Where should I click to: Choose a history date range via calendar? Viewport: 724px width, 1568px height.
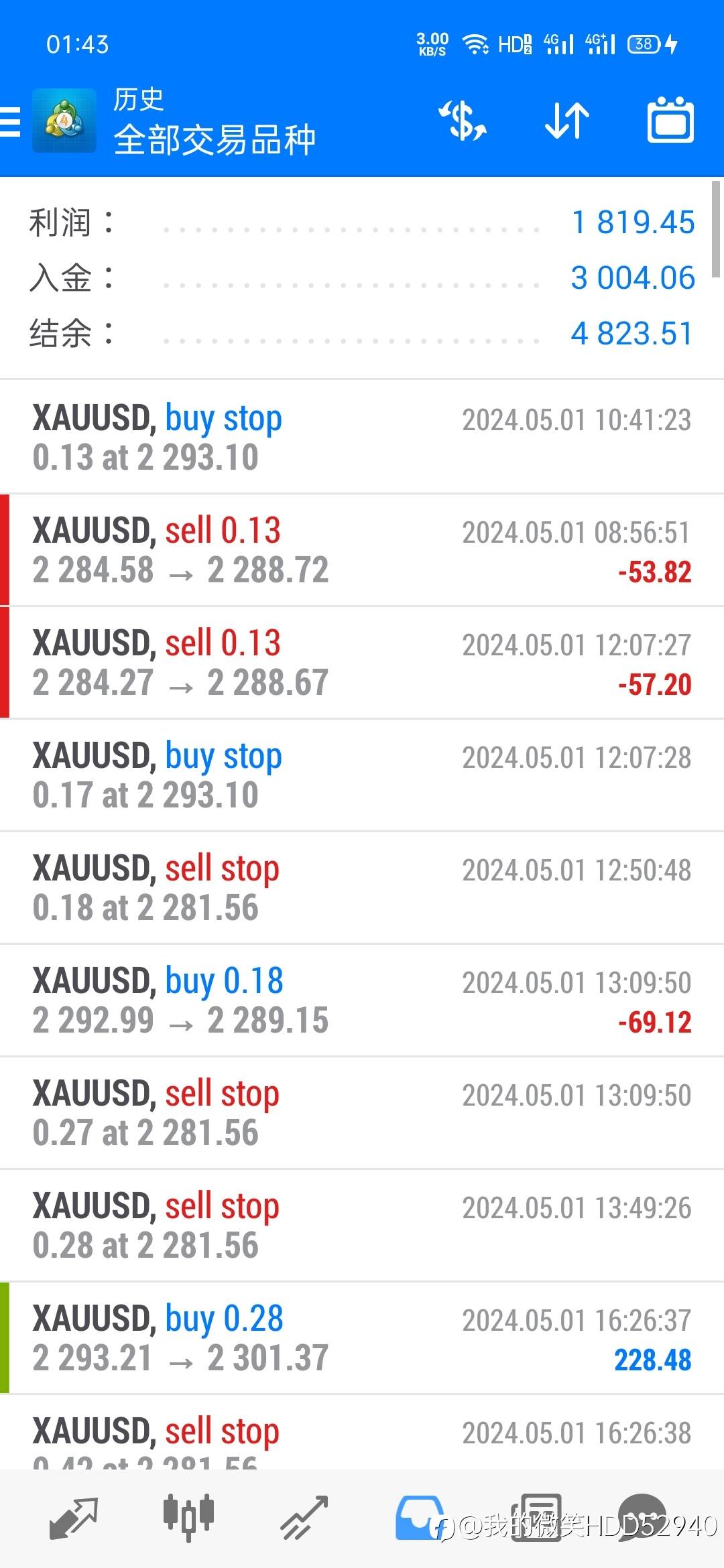(670, 121)
